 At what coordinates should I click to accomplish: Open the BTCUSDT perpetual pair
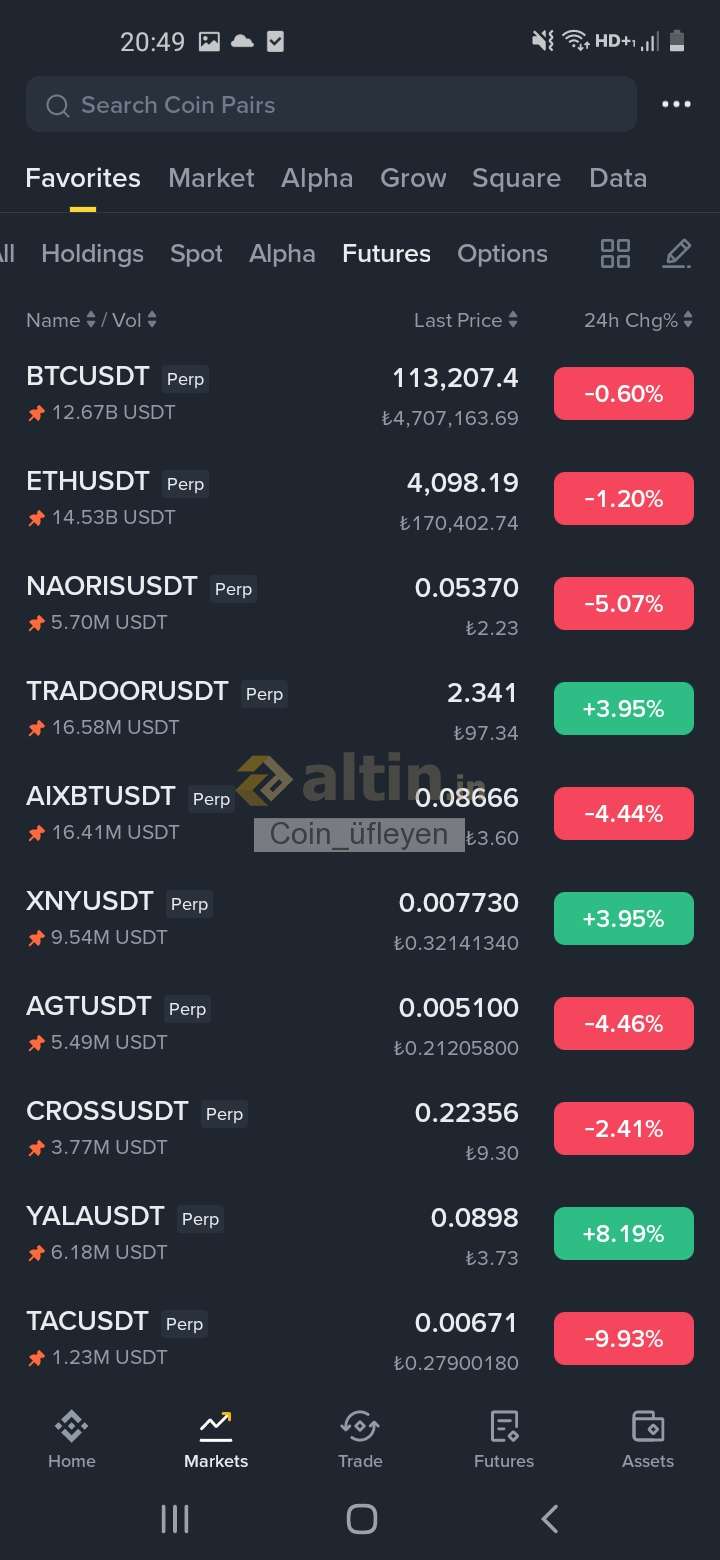[x=88, y=377]
